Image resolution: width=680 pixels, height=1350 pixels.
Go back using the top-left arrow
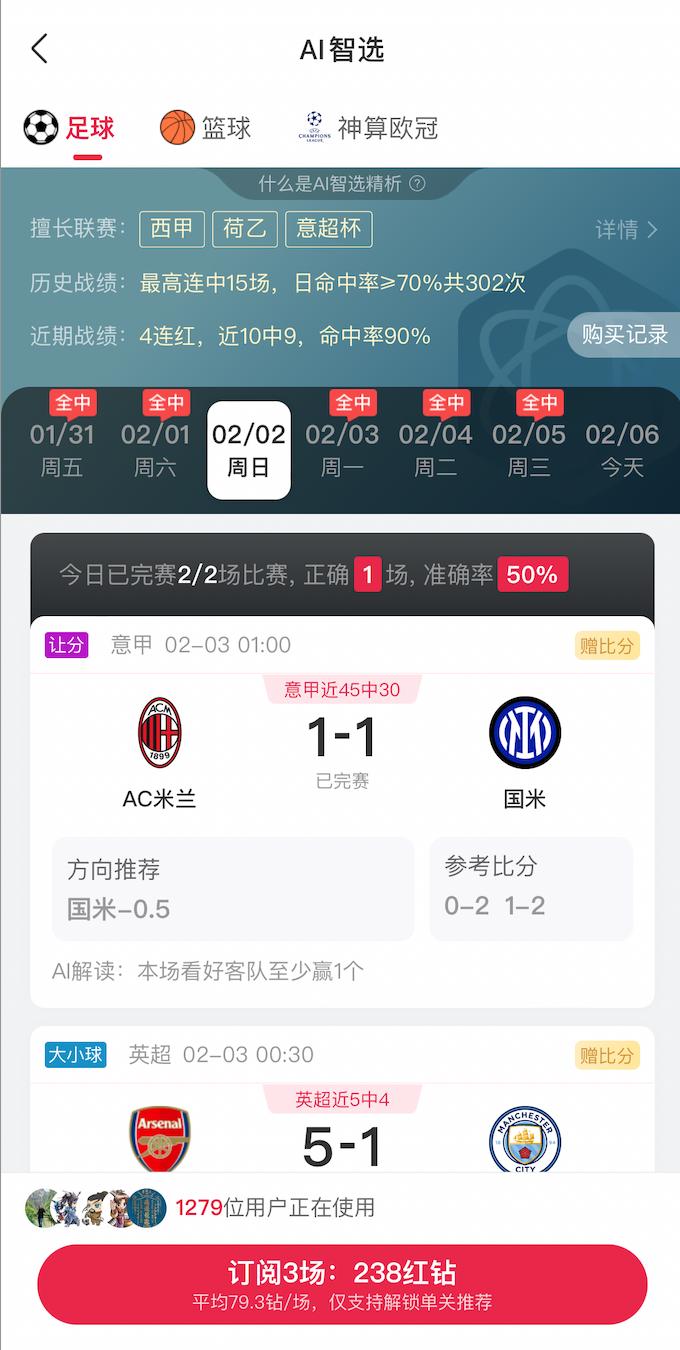tap(40, 49)
